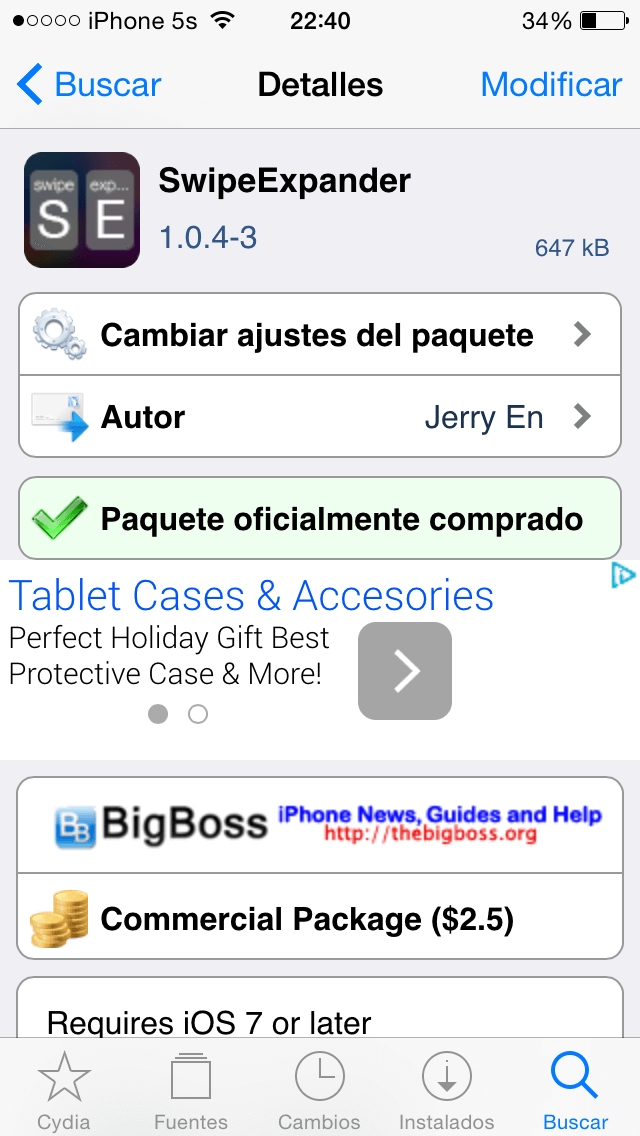The height and width of the screenshot is (1136, 640).
Task: Go back to Buscar
Action: tap(88, 85)
